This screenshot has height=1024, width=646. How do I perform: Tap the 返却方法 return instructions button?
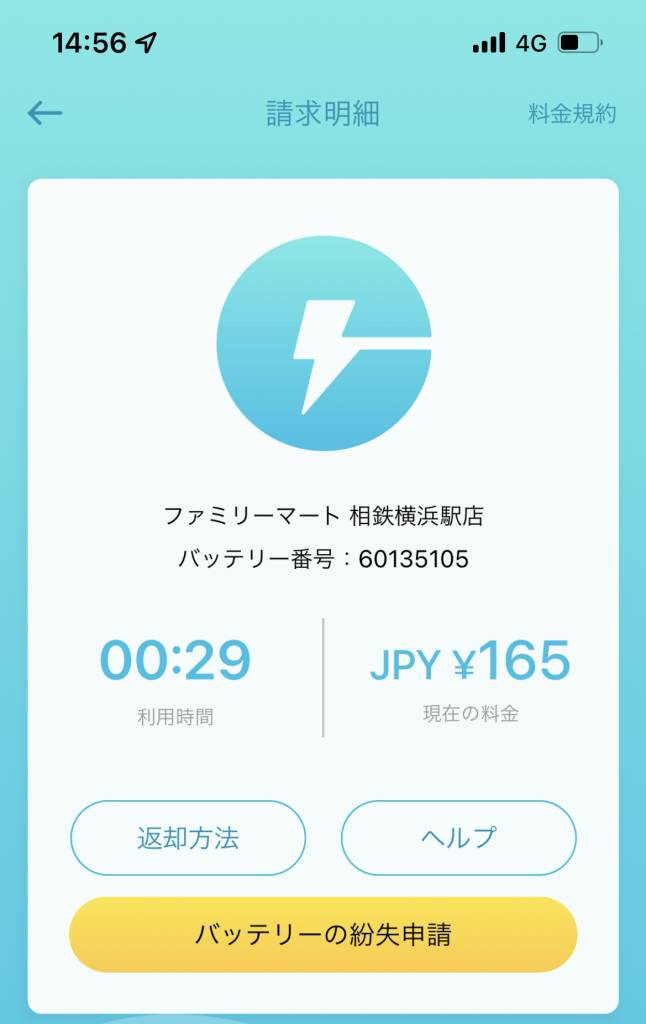(188, 837)
